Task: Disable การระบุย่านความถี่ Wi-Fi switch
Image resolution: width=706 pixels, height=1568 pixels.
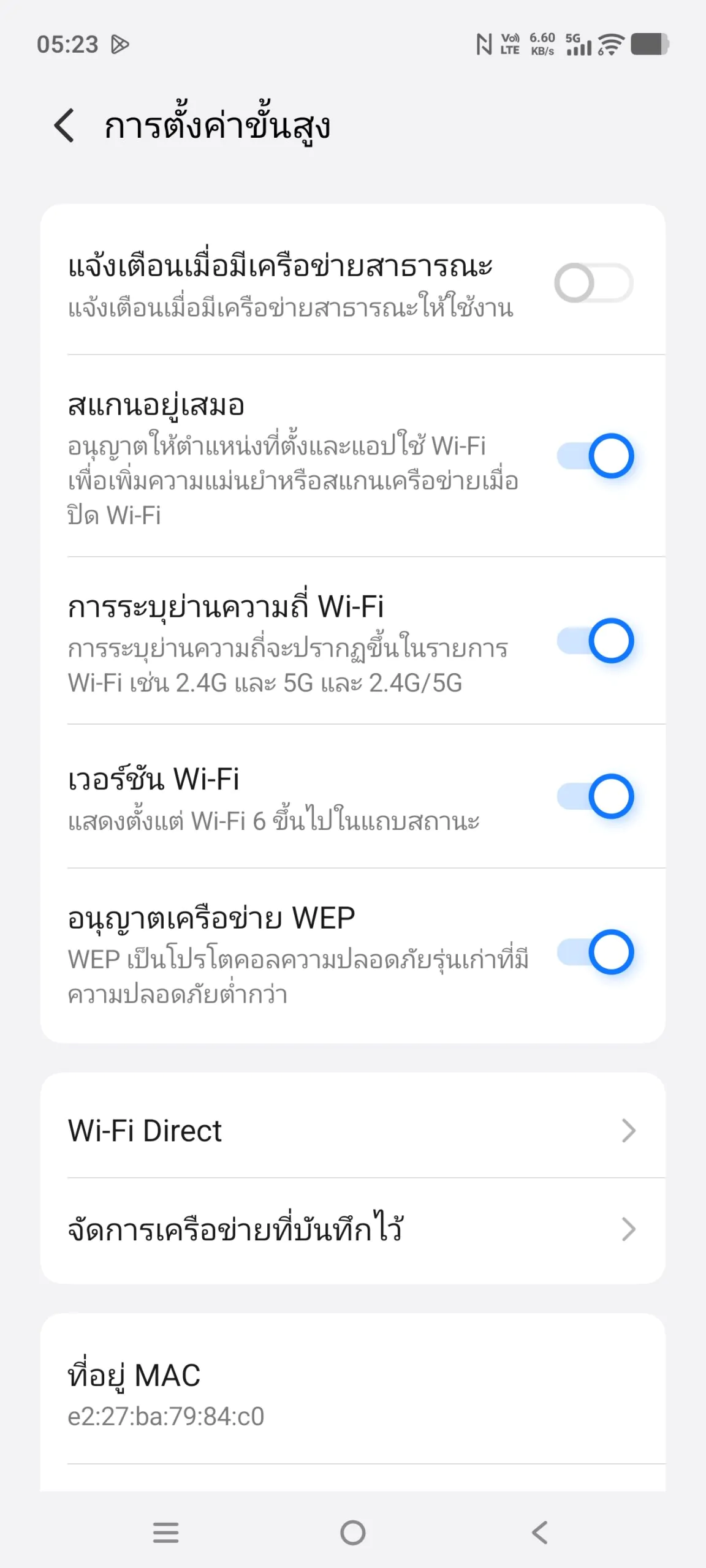Action: coord(594,641)
